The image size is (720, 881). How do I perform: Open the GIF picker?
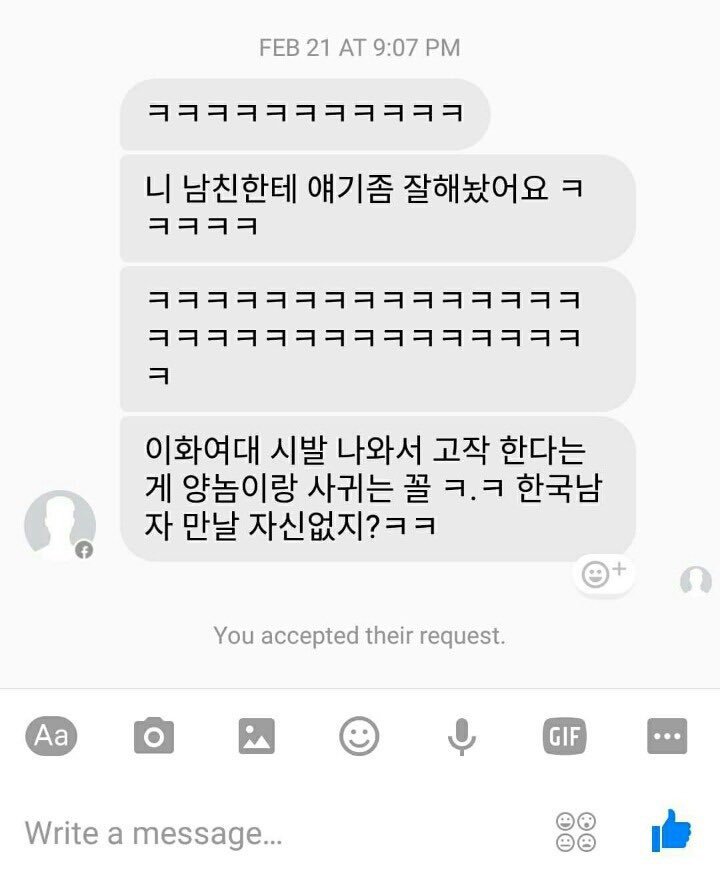pos(563,737)
